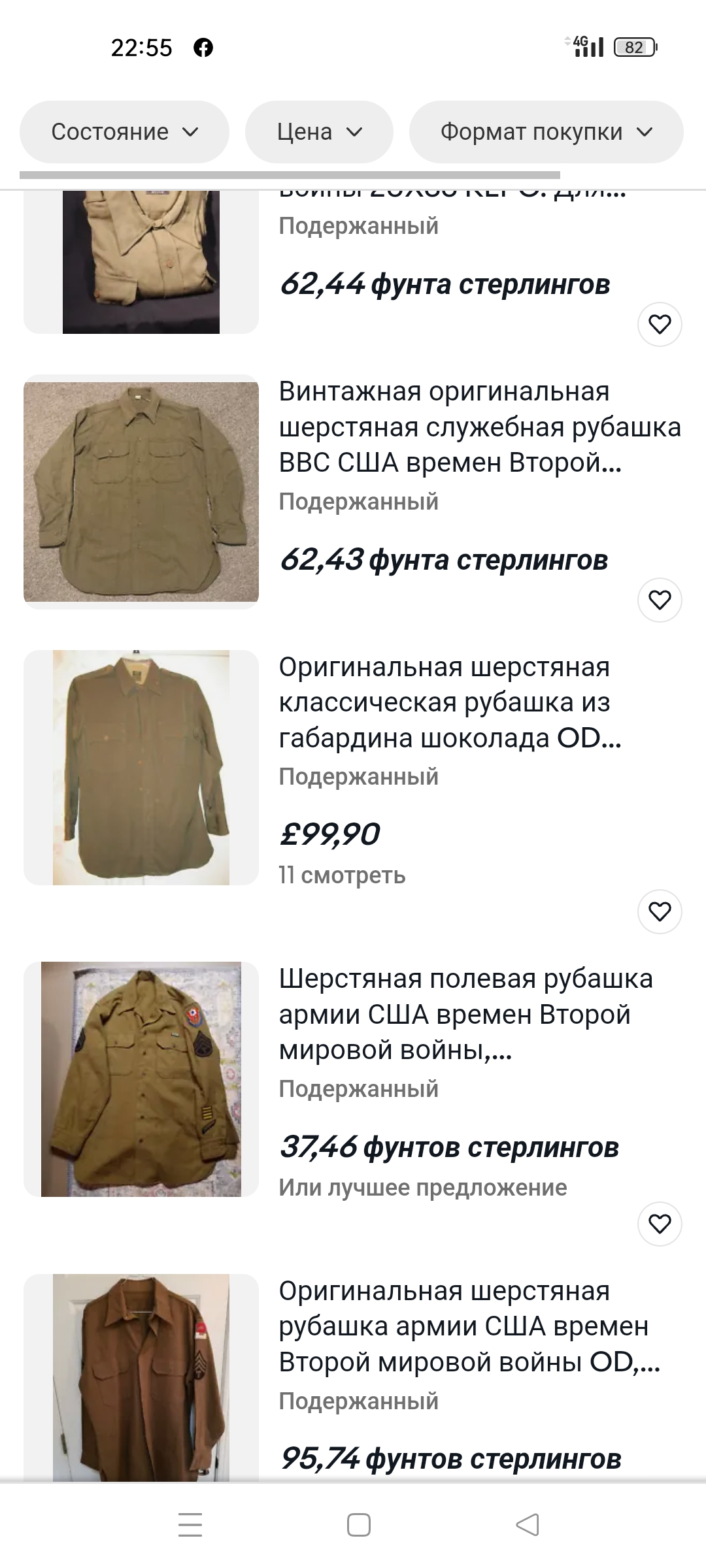Expand the Цена filter
Viewport: 706px width, 1568px height.
tap(319, 132)
